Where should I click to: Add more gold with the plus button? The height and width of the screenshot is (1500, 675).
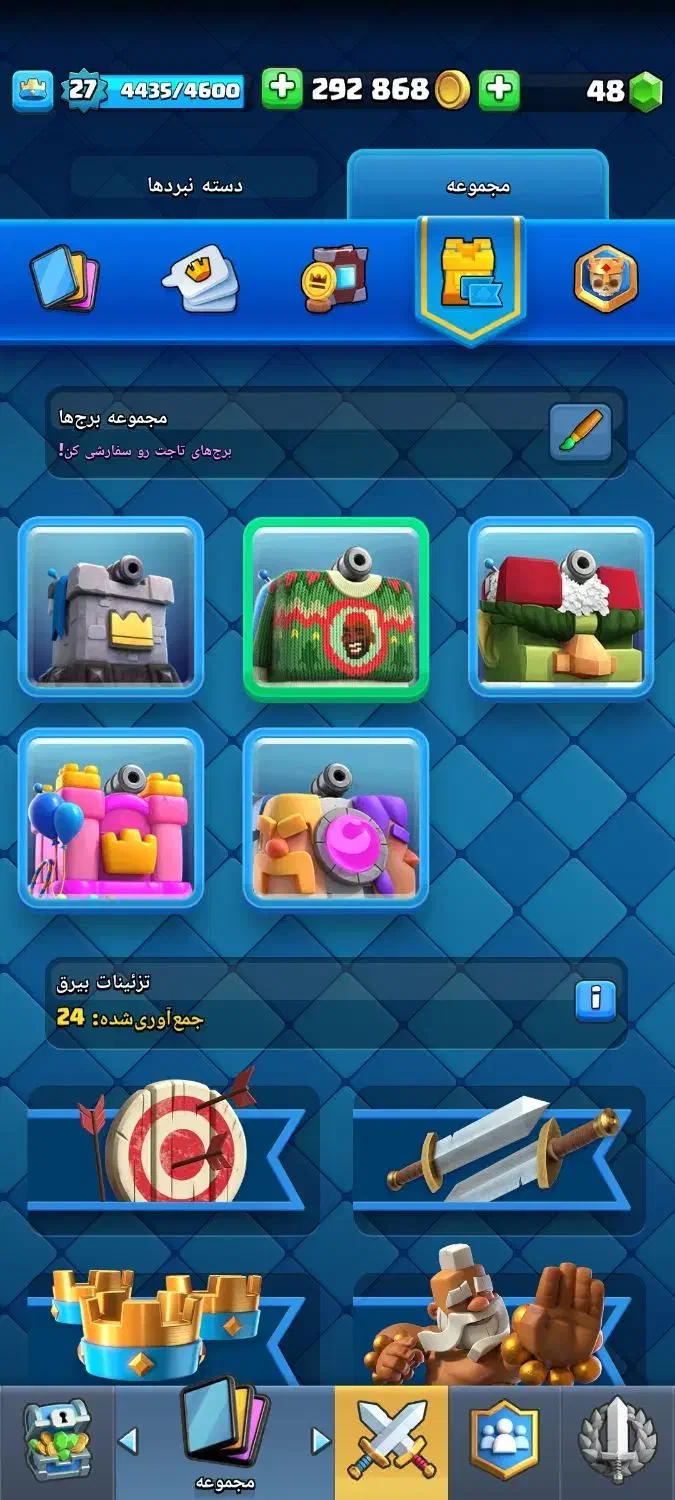(283, 89)
